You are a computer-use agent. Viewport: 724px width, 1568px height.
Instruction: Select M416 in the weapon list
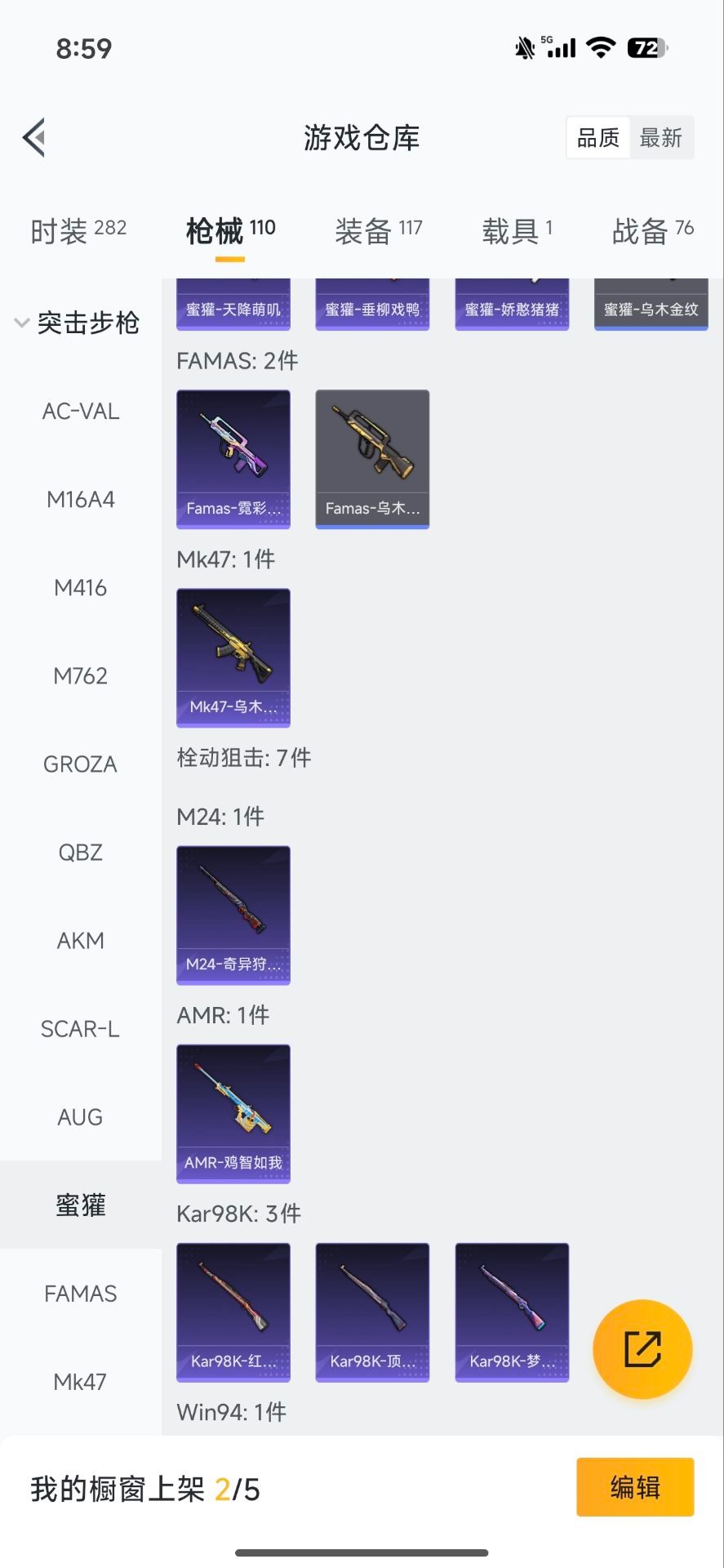click(81, 587)
